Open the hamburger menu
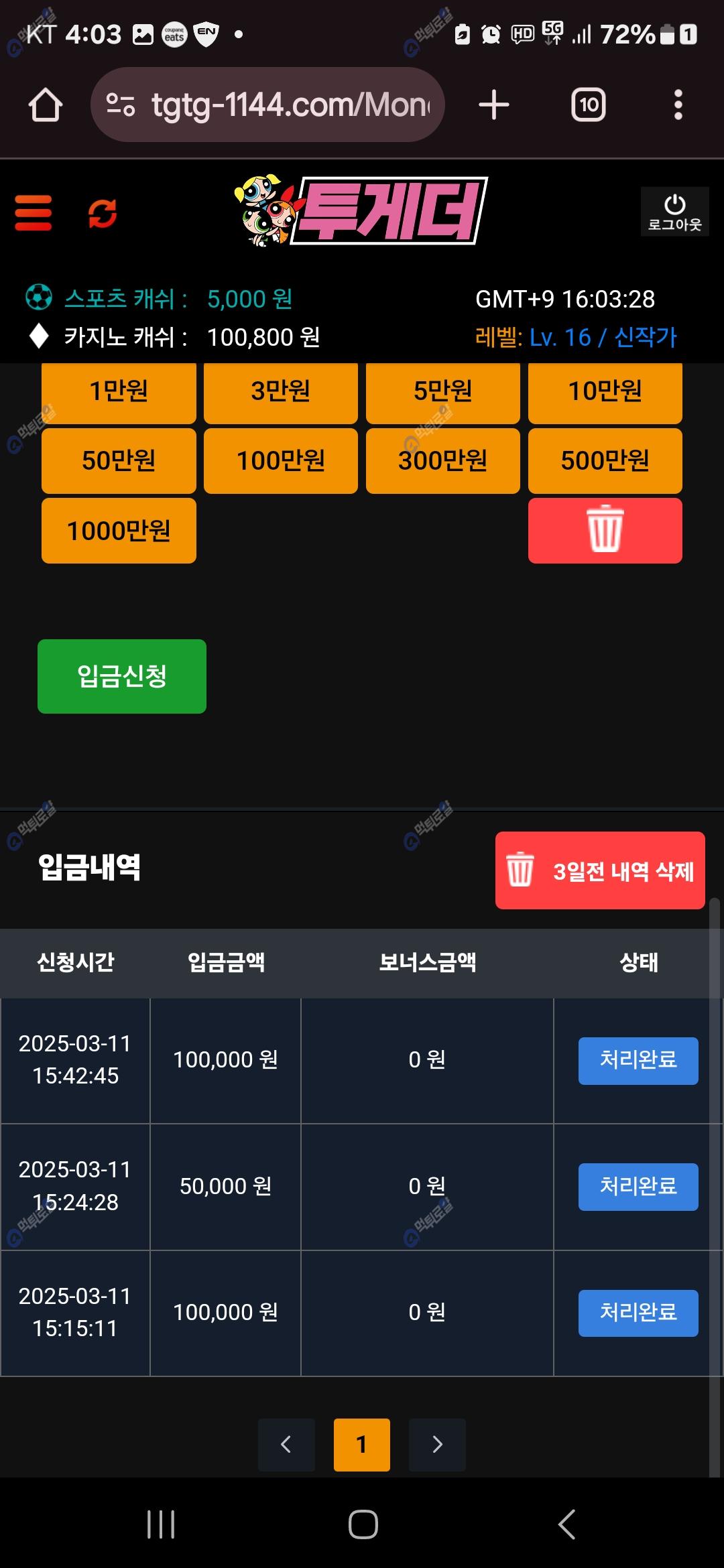This screenshot has width=724, height=1568. [34, 213]
